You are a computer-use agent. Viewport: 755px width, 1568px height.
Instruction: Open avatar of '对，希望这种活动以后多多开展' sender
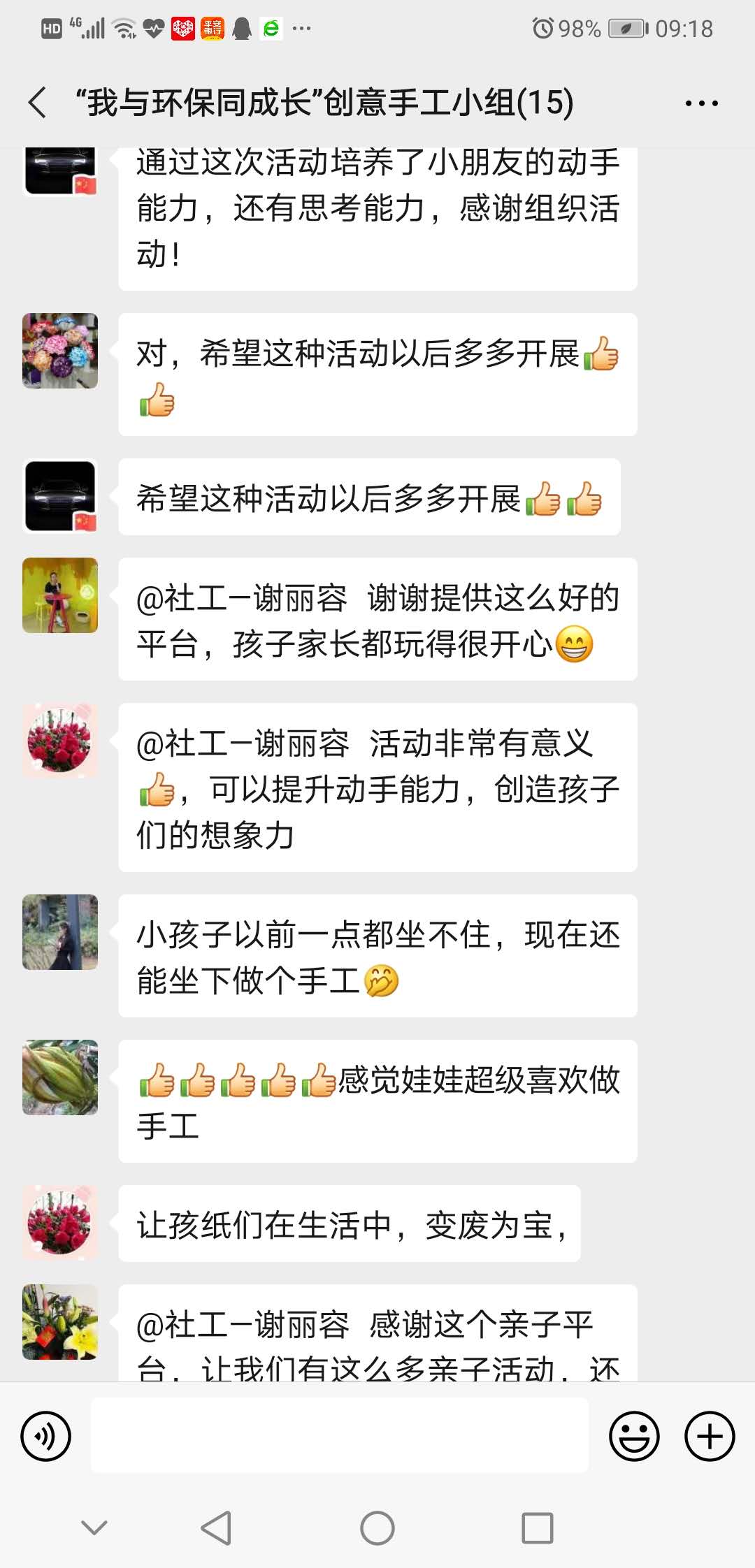point(60,351)
